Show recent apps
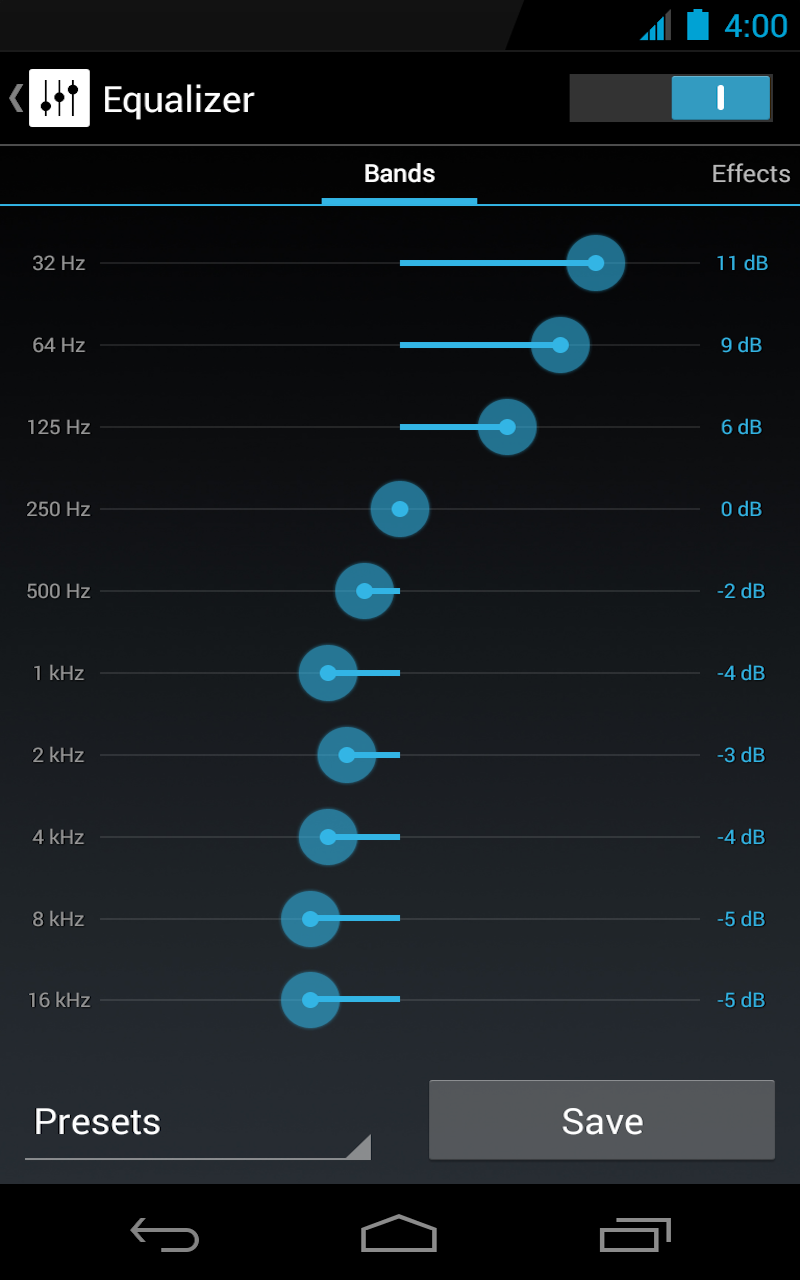This screenshot has width=800, height=1280. (634, 1234)
